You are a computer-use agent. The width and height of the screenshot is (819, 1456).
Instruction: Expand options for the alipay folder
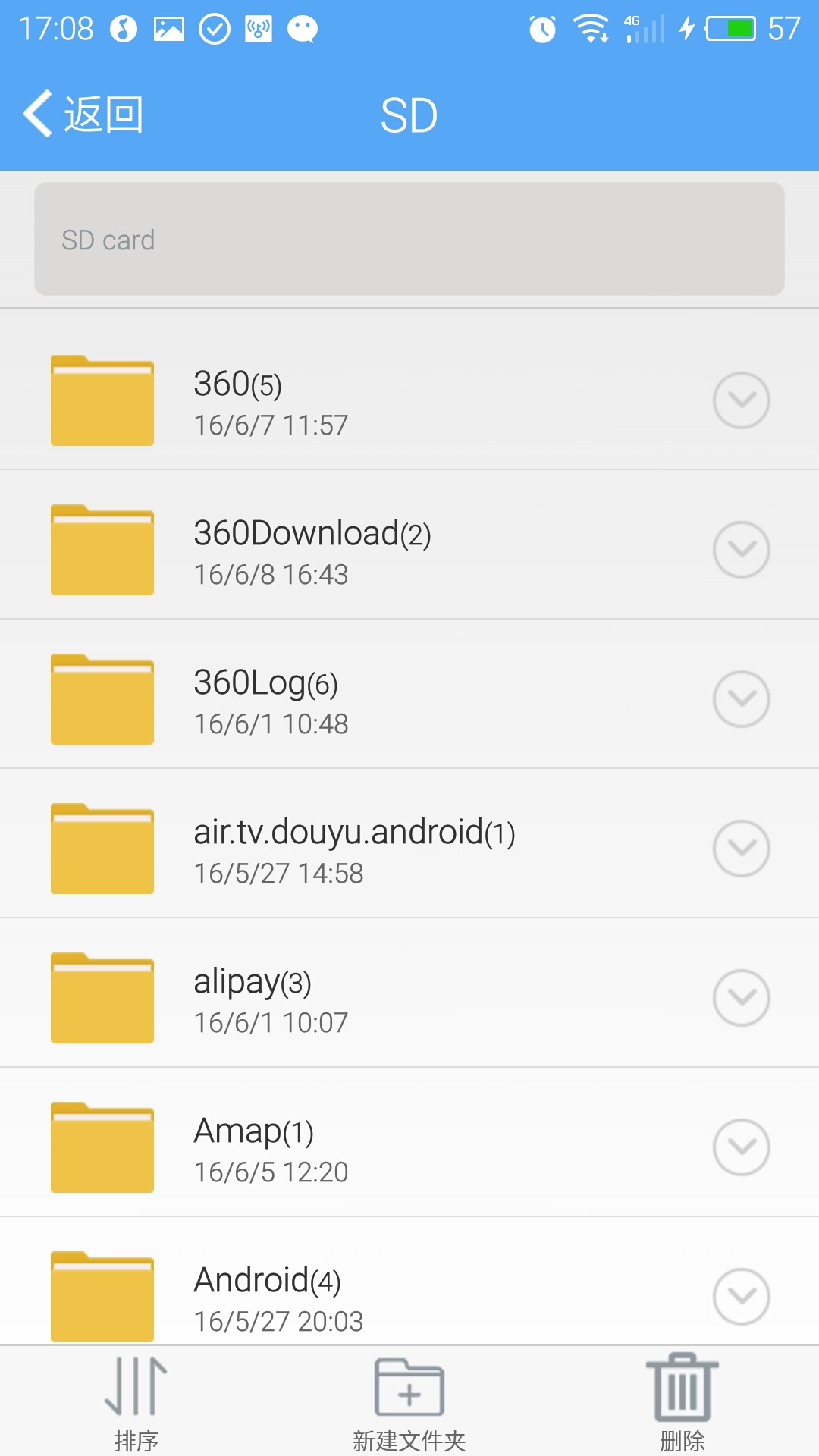pyautogui.click(x=741, y=998)
